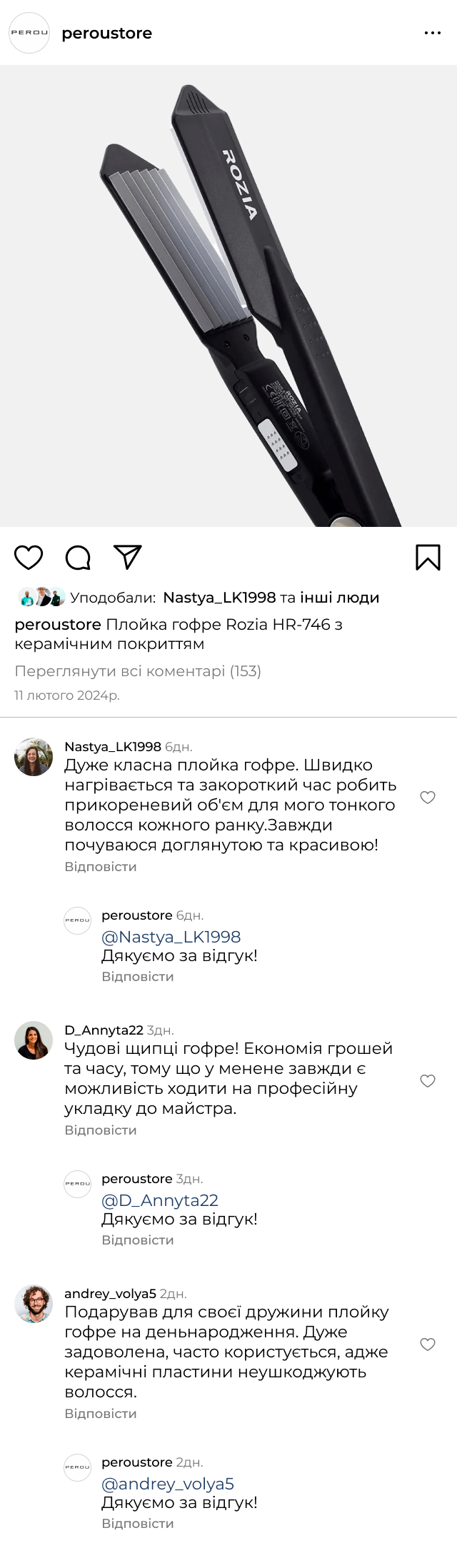The width and height of the screenshot is (457, 1568).
Task: Like the peroustore post
Action: pyautogui.click(x=29, y=558)
